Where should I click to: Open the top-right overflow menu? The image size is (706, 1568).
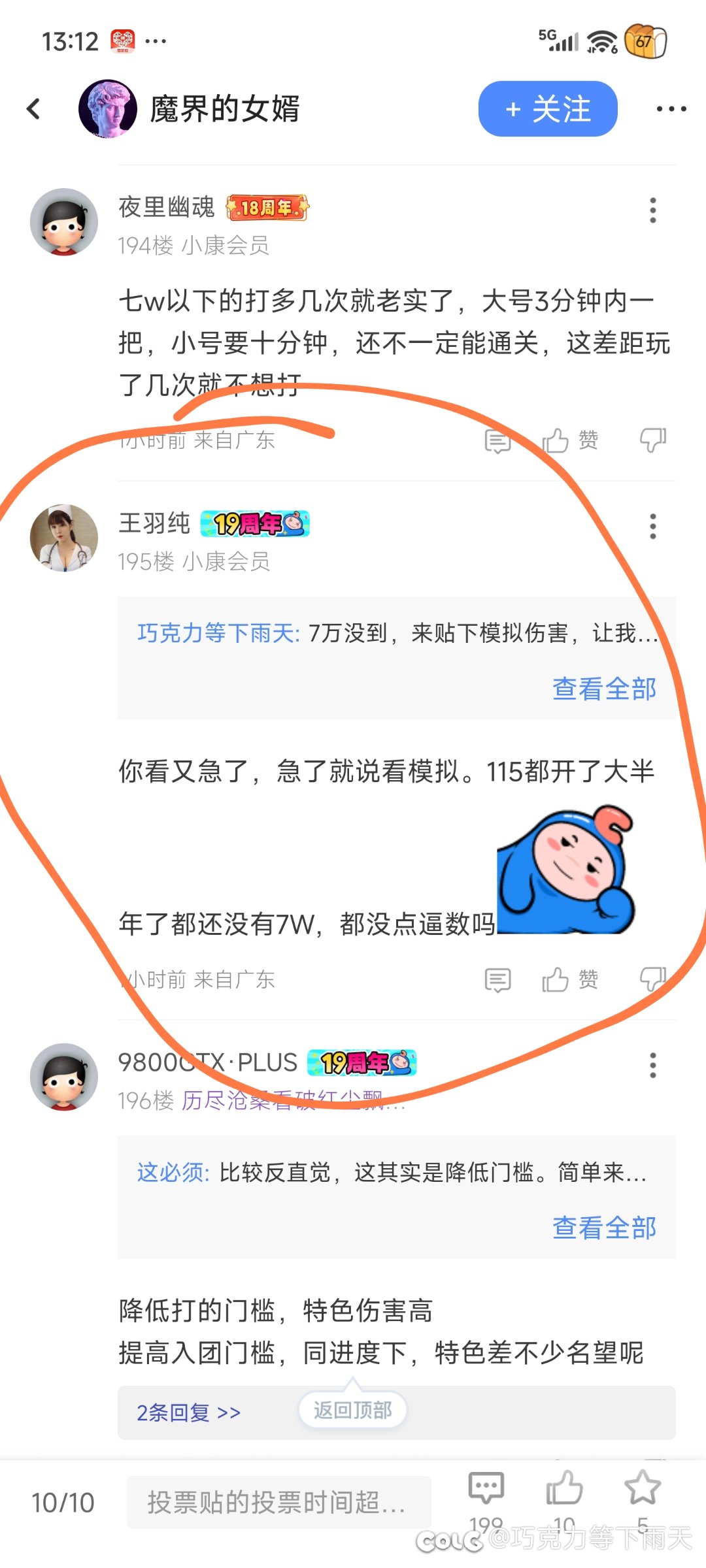pos(670,109)
